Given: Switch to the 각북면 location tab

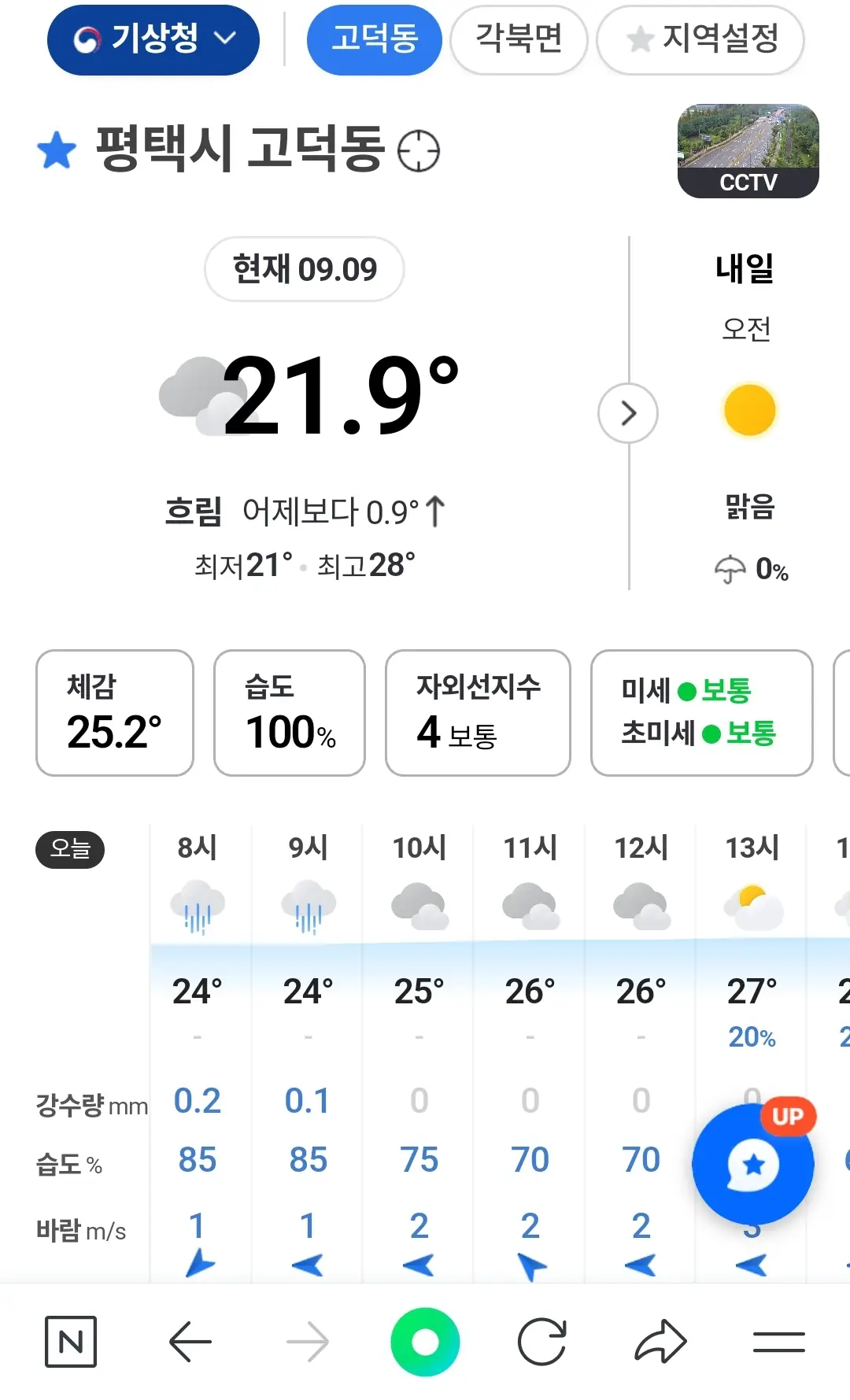Looking at the screenshot, I should [519, 39].
